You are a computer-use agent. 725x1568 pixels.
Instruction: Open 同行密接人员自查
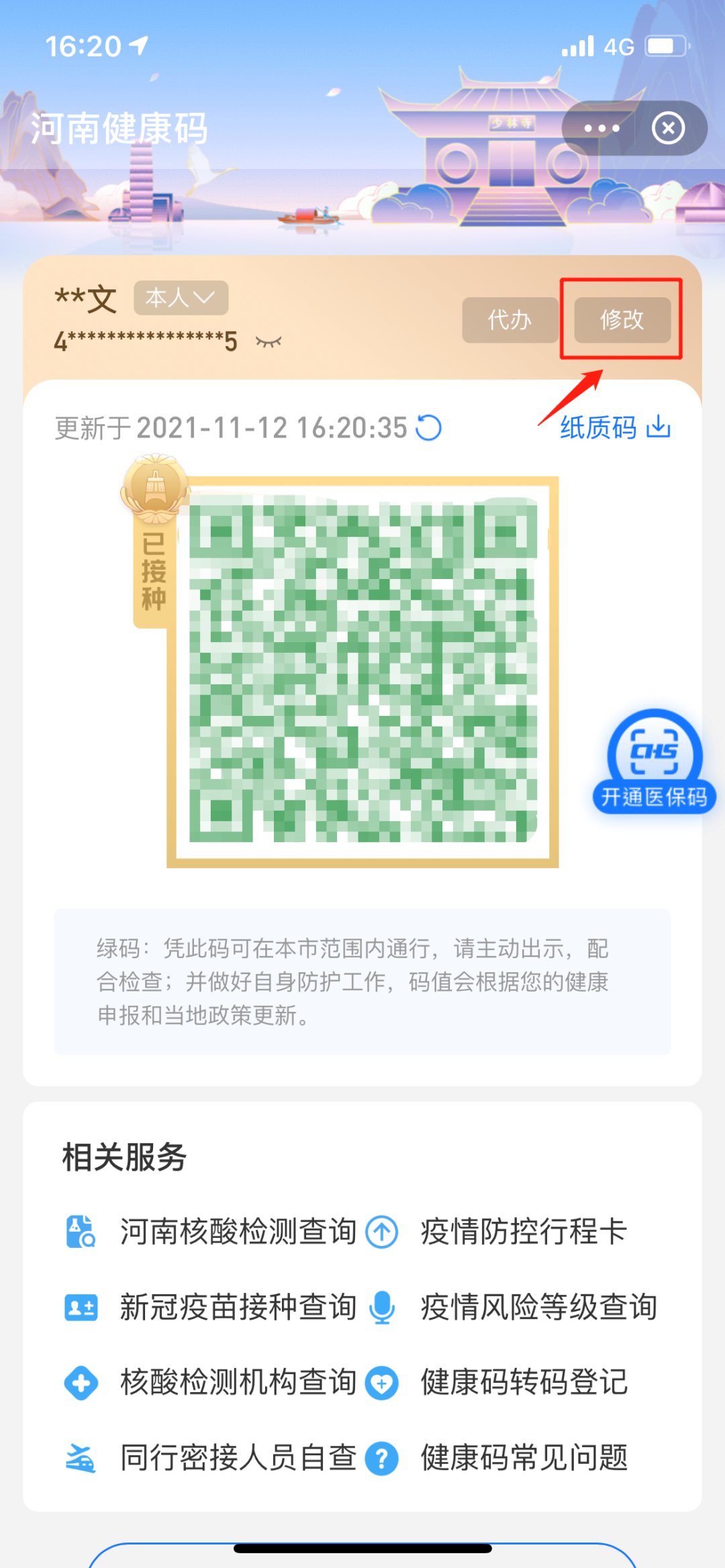(237, 1457)
